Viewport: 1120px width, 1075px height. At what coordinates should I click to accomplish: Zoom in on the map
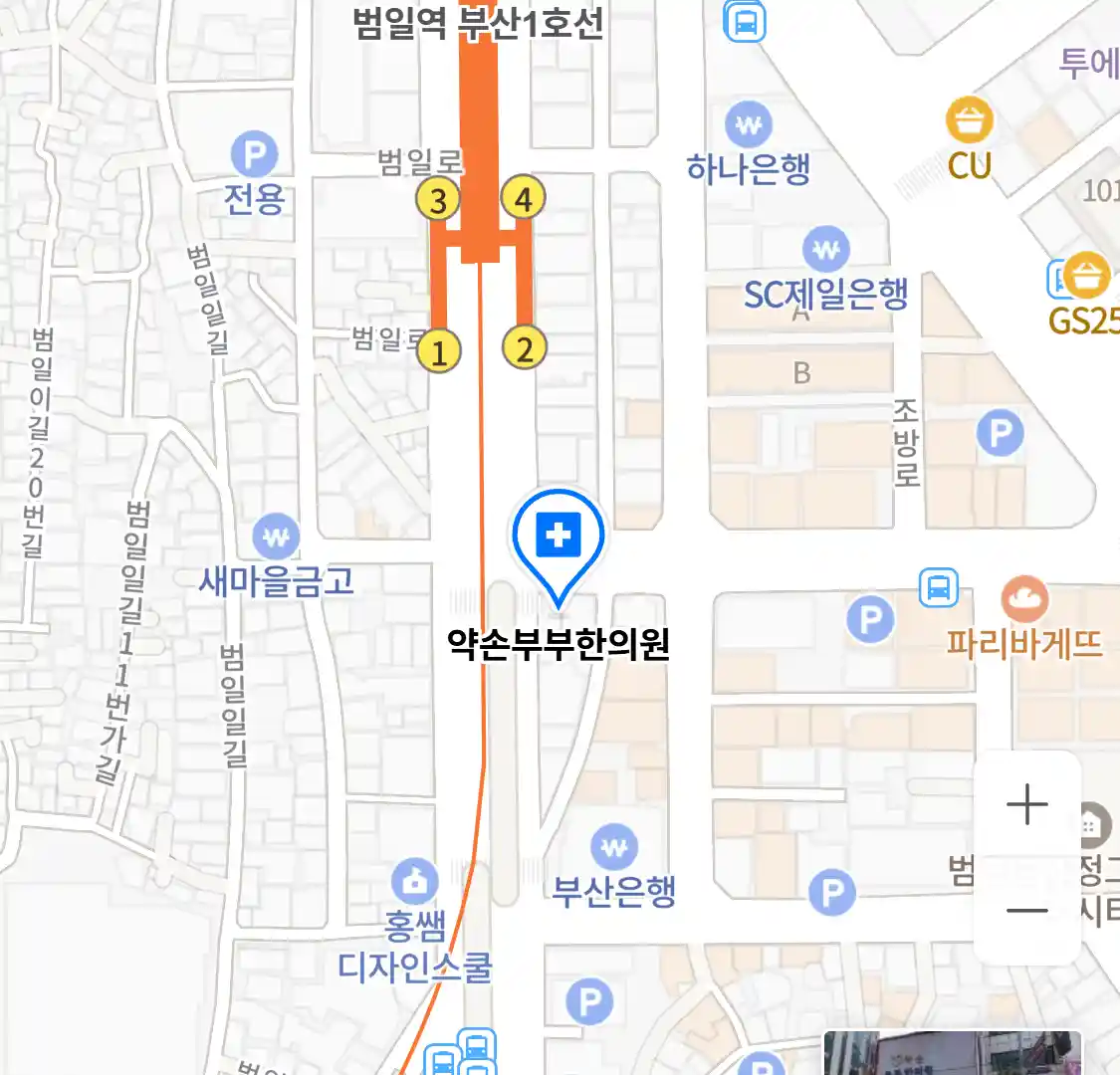[1026, 804]
